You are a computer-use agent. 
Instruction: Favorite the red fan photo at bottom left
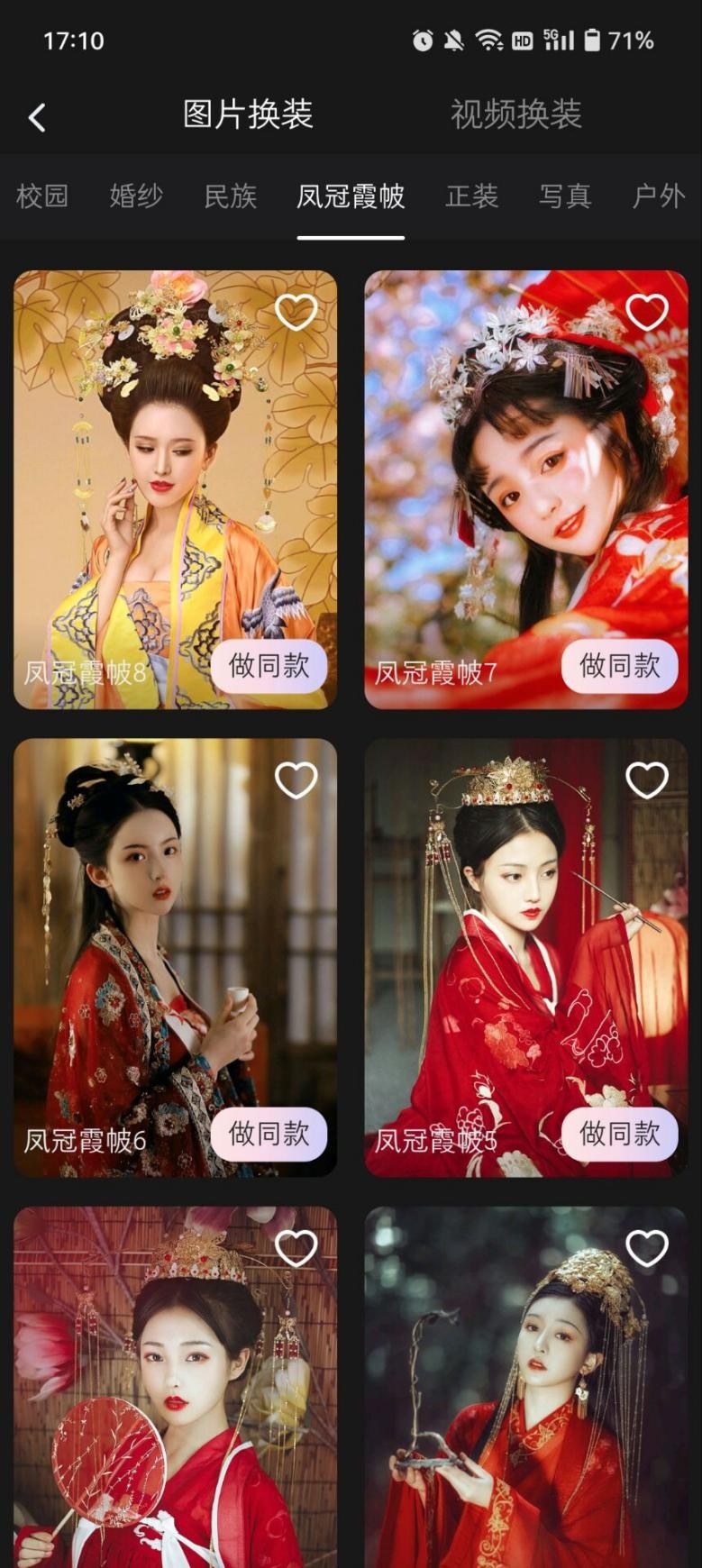point(296,1249)
